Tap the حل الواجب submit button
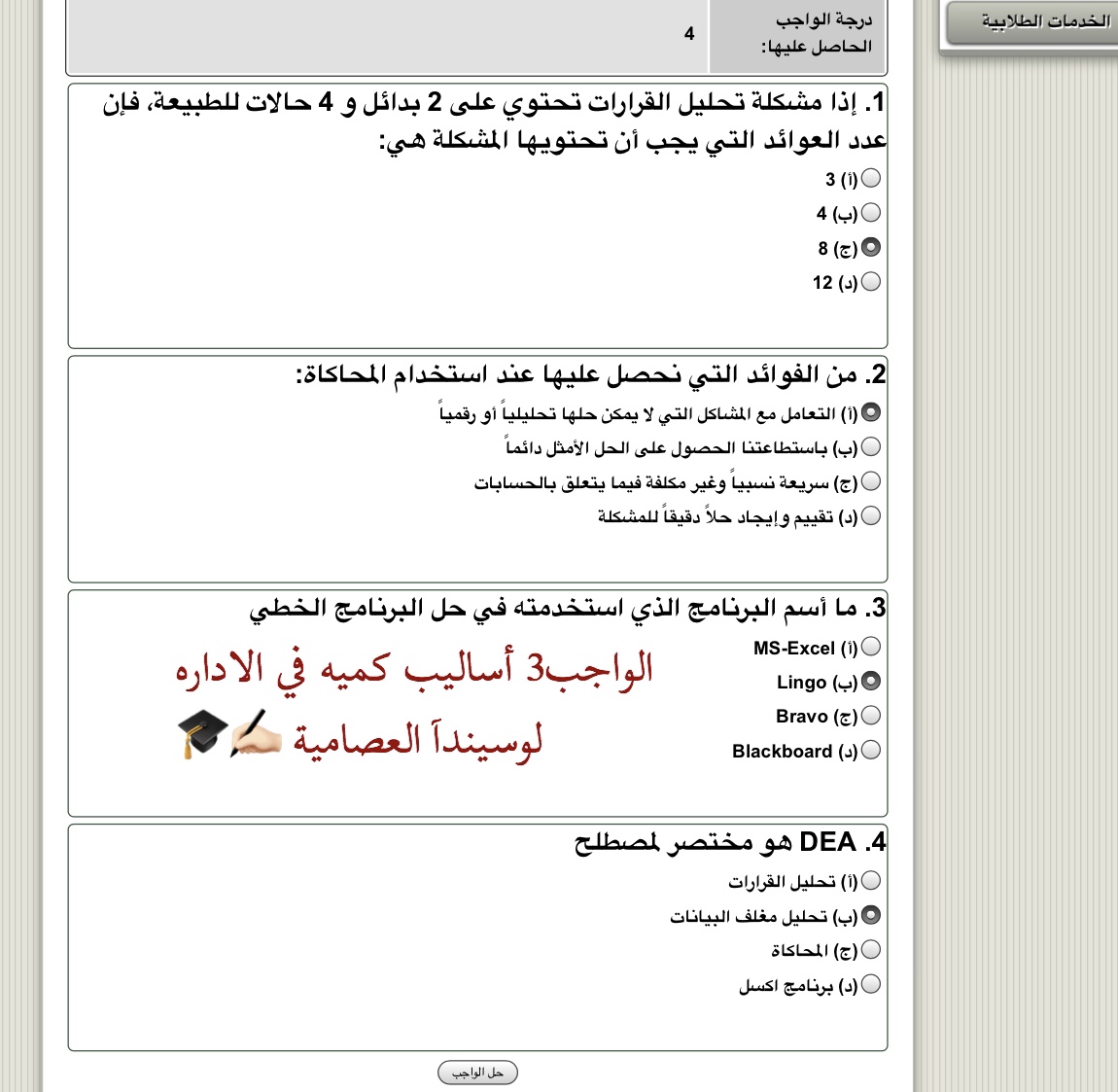Viewport: 1118px width, 1092px height. click(x=477, y=1073)
